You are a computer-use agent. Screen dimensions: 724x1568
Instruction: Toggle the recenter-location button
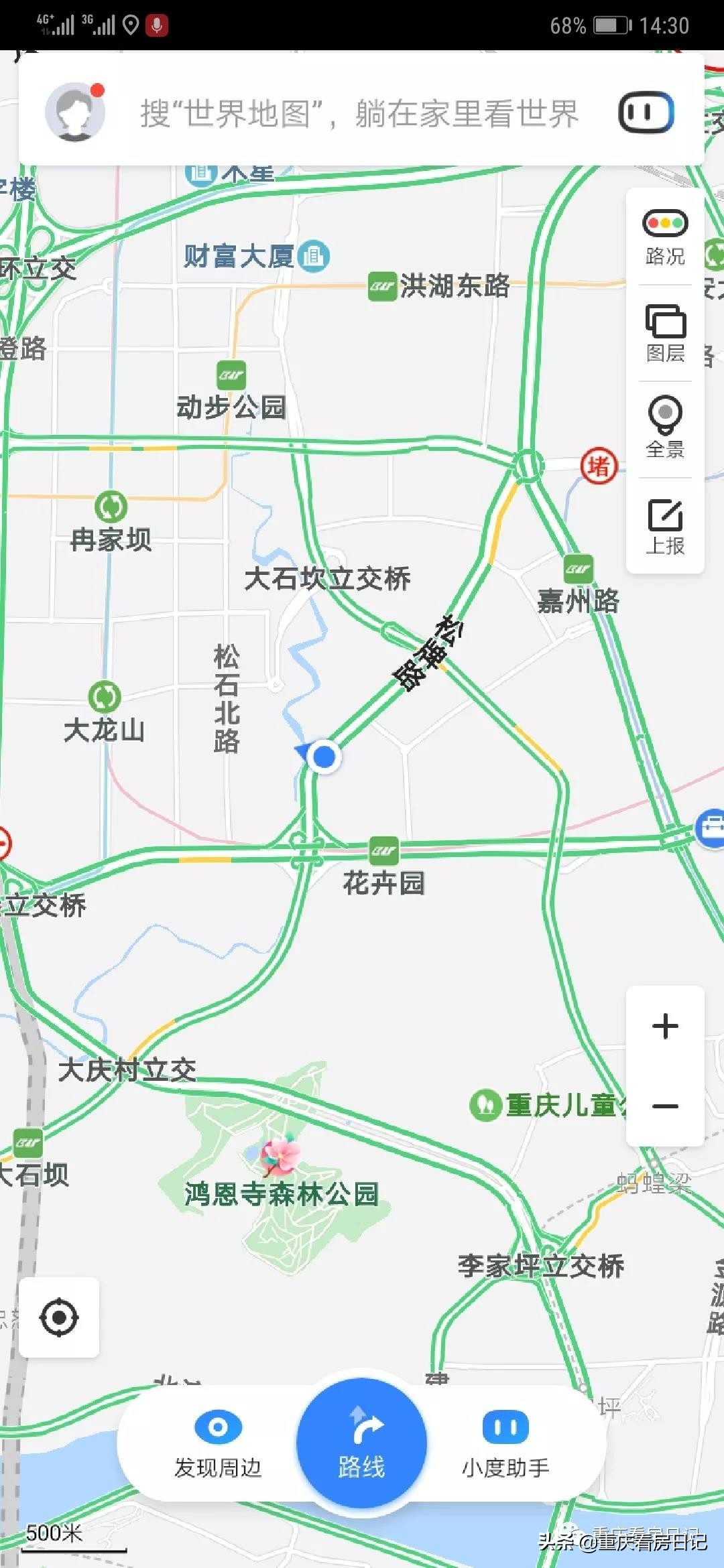(x=59, y=1317)
